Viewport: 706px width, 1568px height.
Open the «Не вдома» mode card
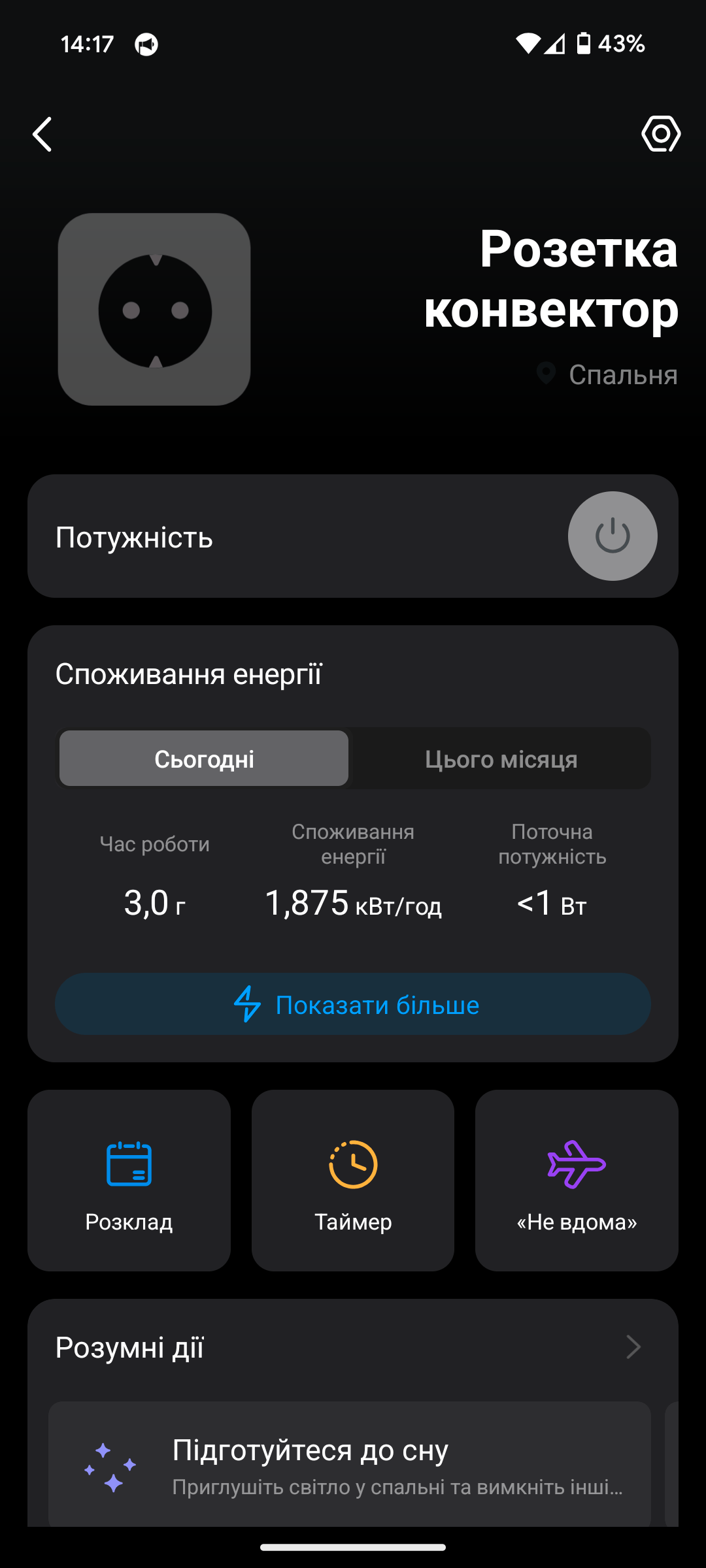(x=577, y=1180)
